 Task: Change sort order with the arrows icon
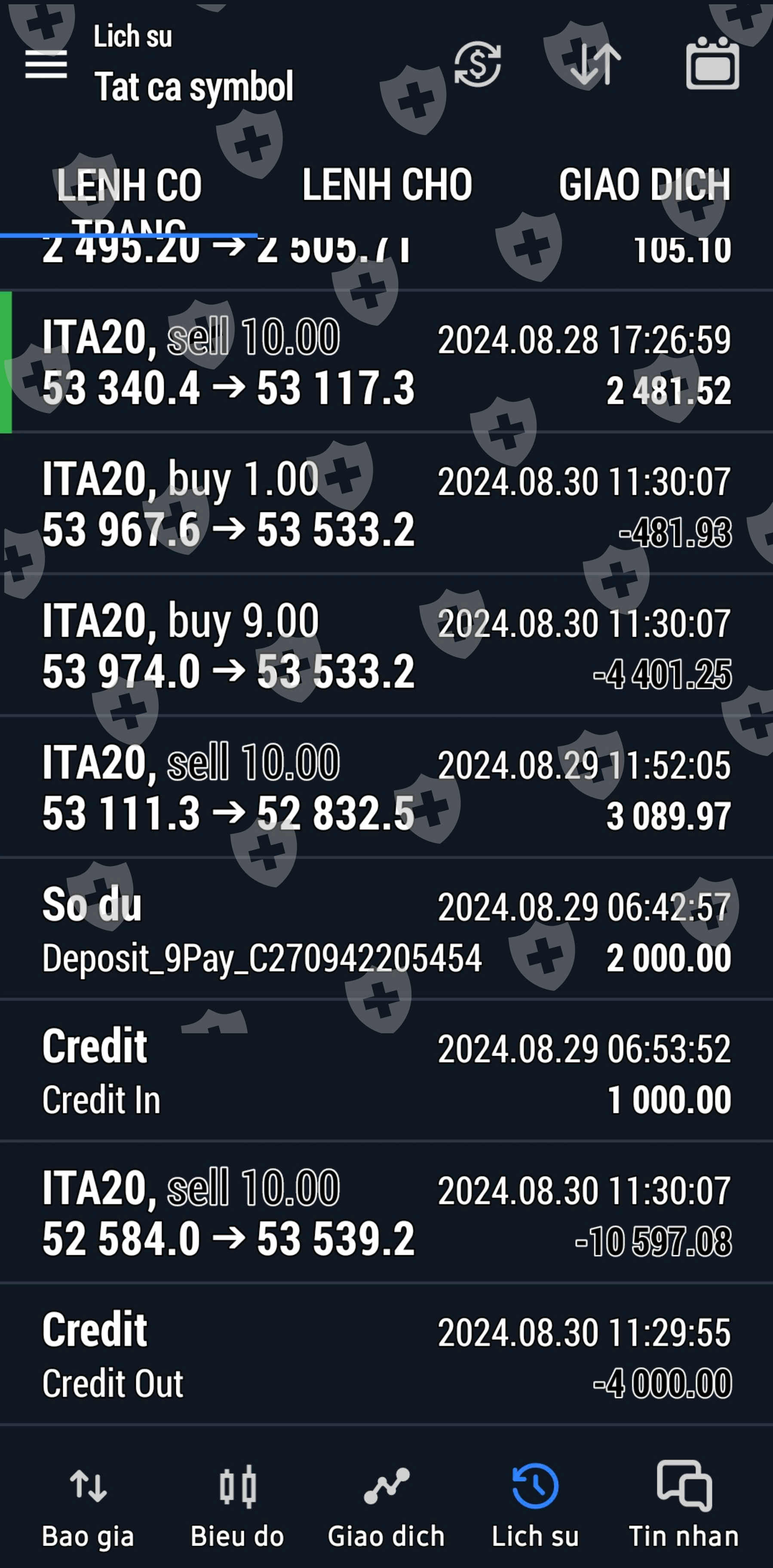coord(595,64)
